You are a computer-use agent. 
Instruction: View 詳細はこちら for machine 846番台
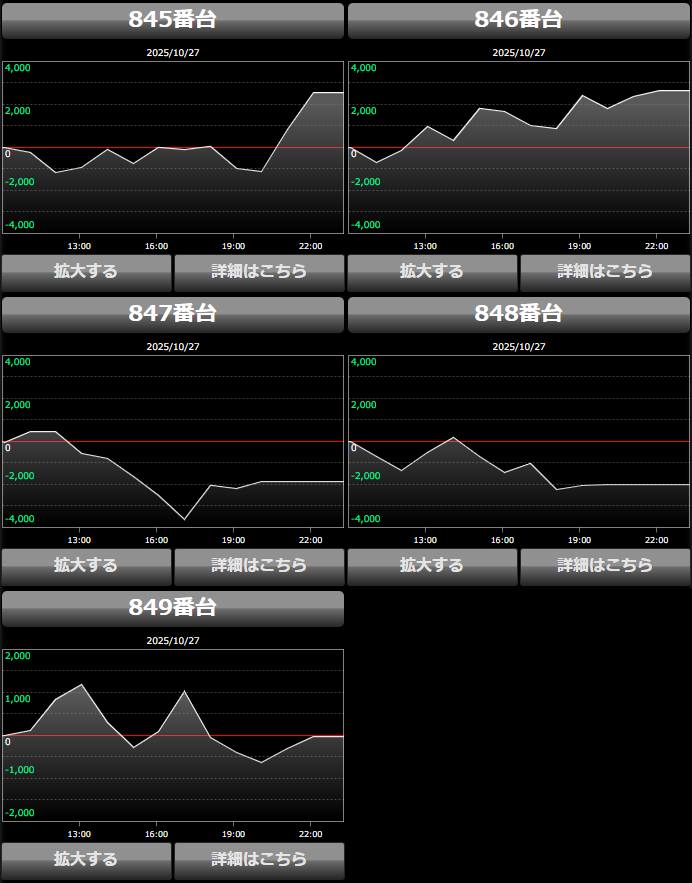(x=605, y=271)
